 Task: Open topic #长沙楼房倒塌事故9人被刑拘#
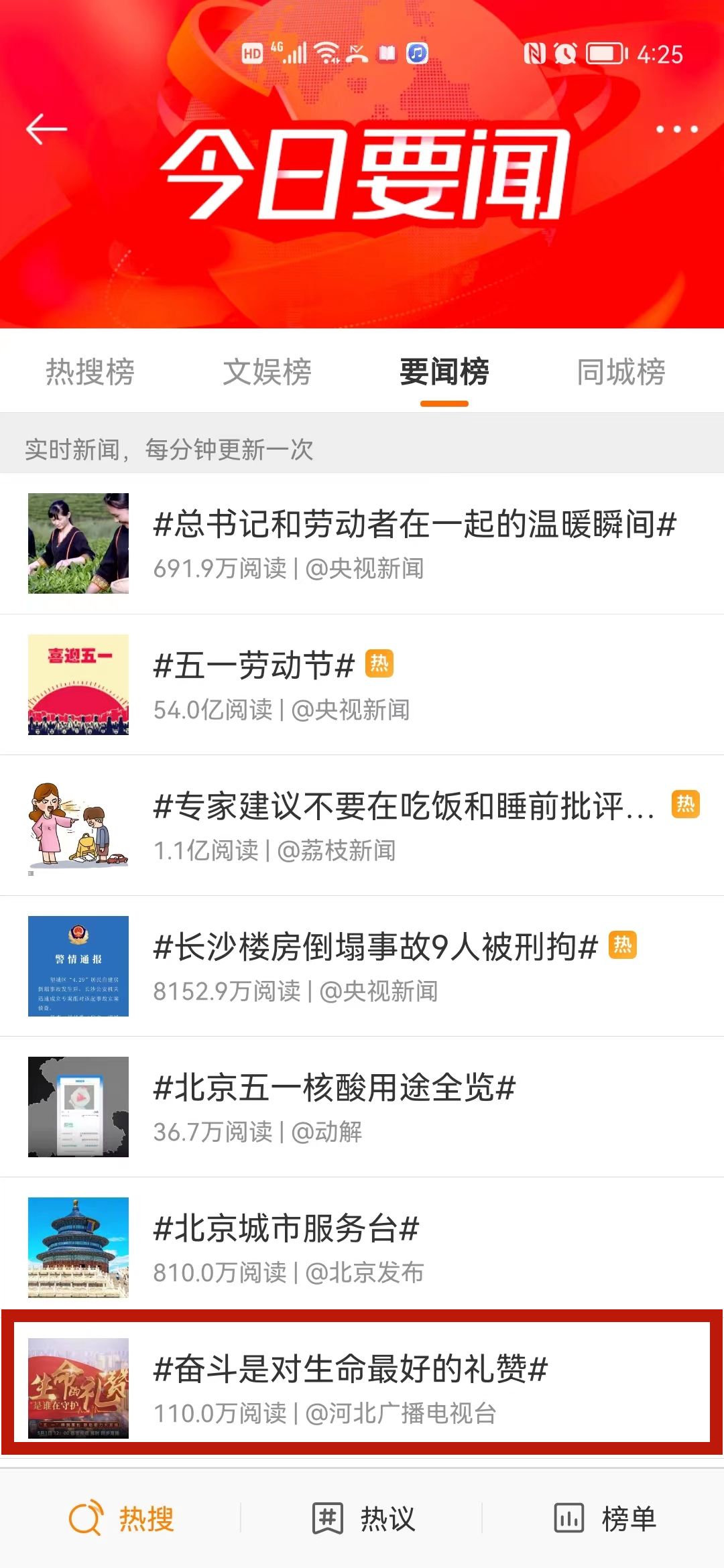click(375, 947)
